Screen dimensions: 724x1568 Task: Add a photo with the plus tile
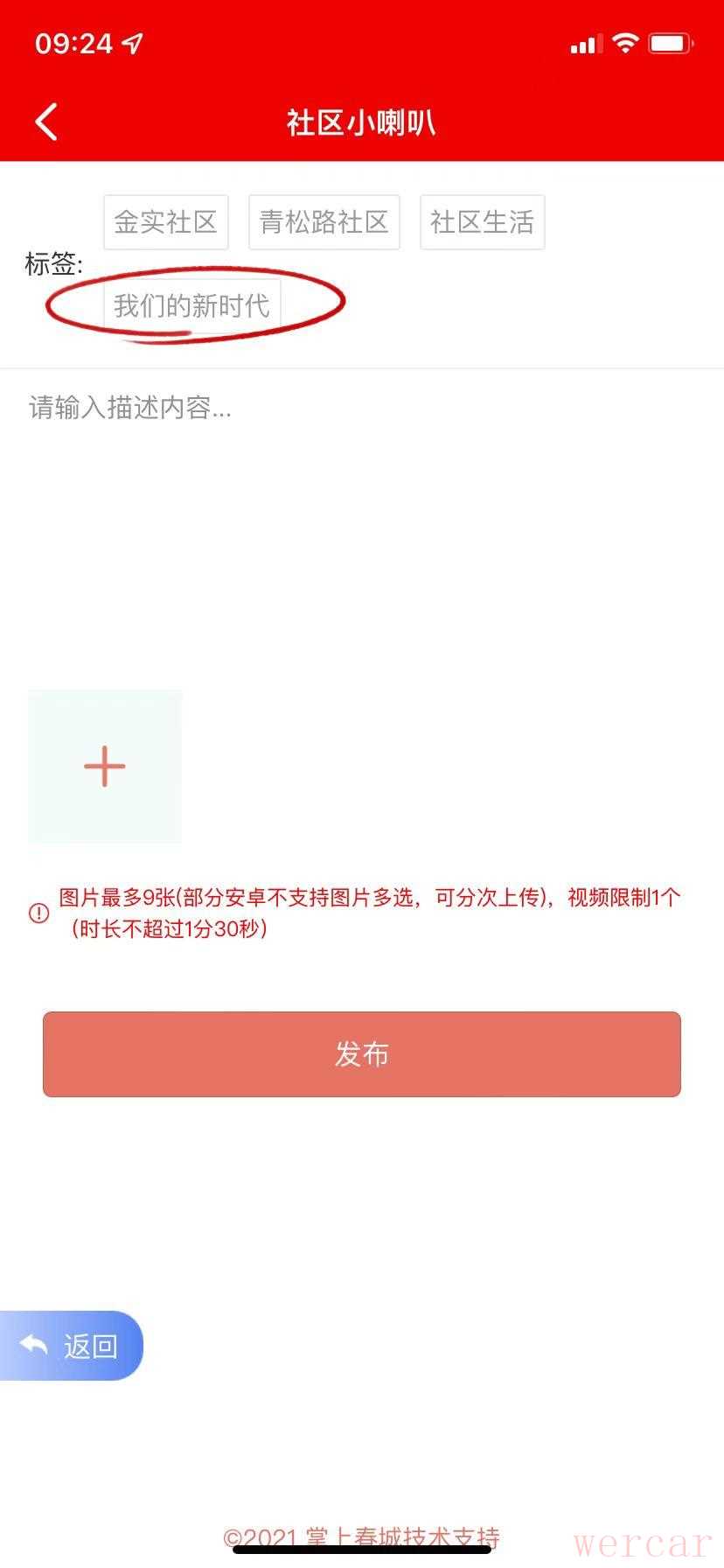[105, 766]
